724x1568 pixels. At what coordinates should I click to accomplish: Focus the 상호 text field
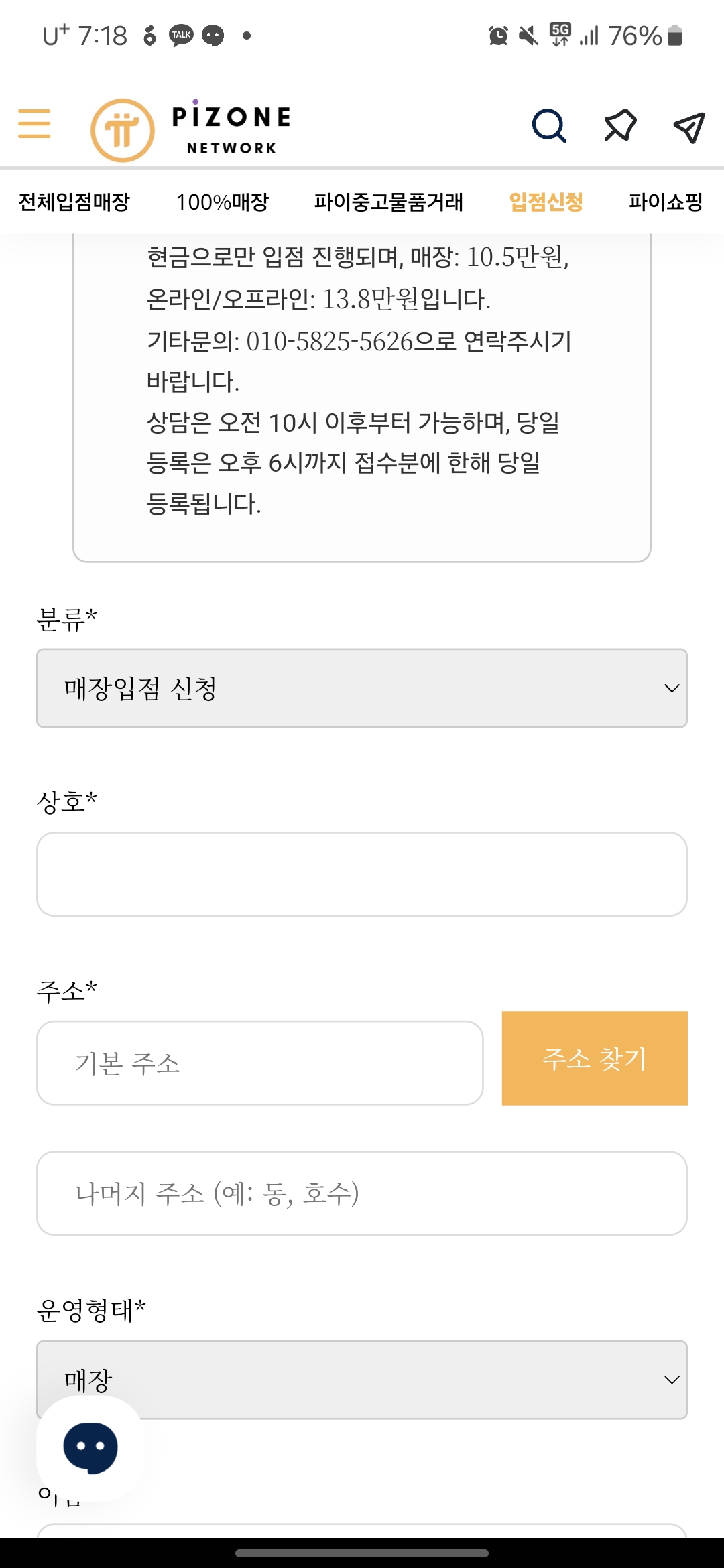coord(362,874)
